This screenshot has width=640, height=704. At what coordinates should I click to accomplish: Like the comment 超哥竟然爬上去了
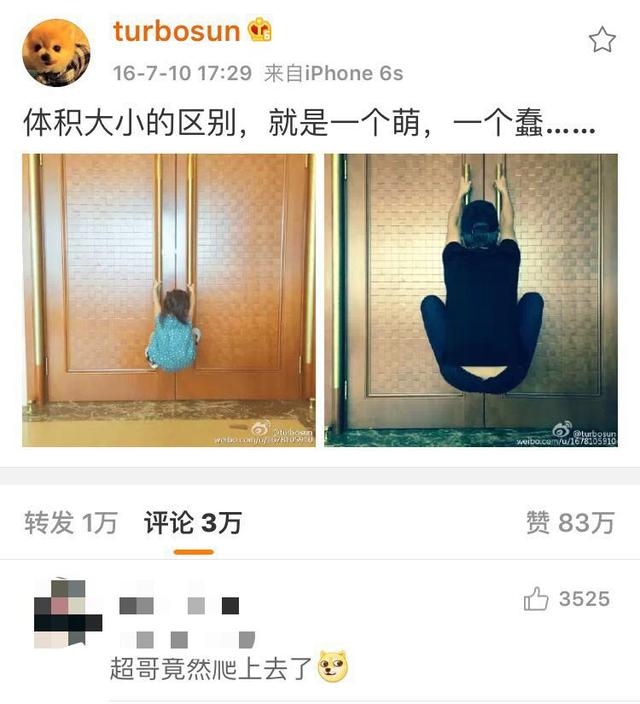pyautogui.click(x=536, y=599)
